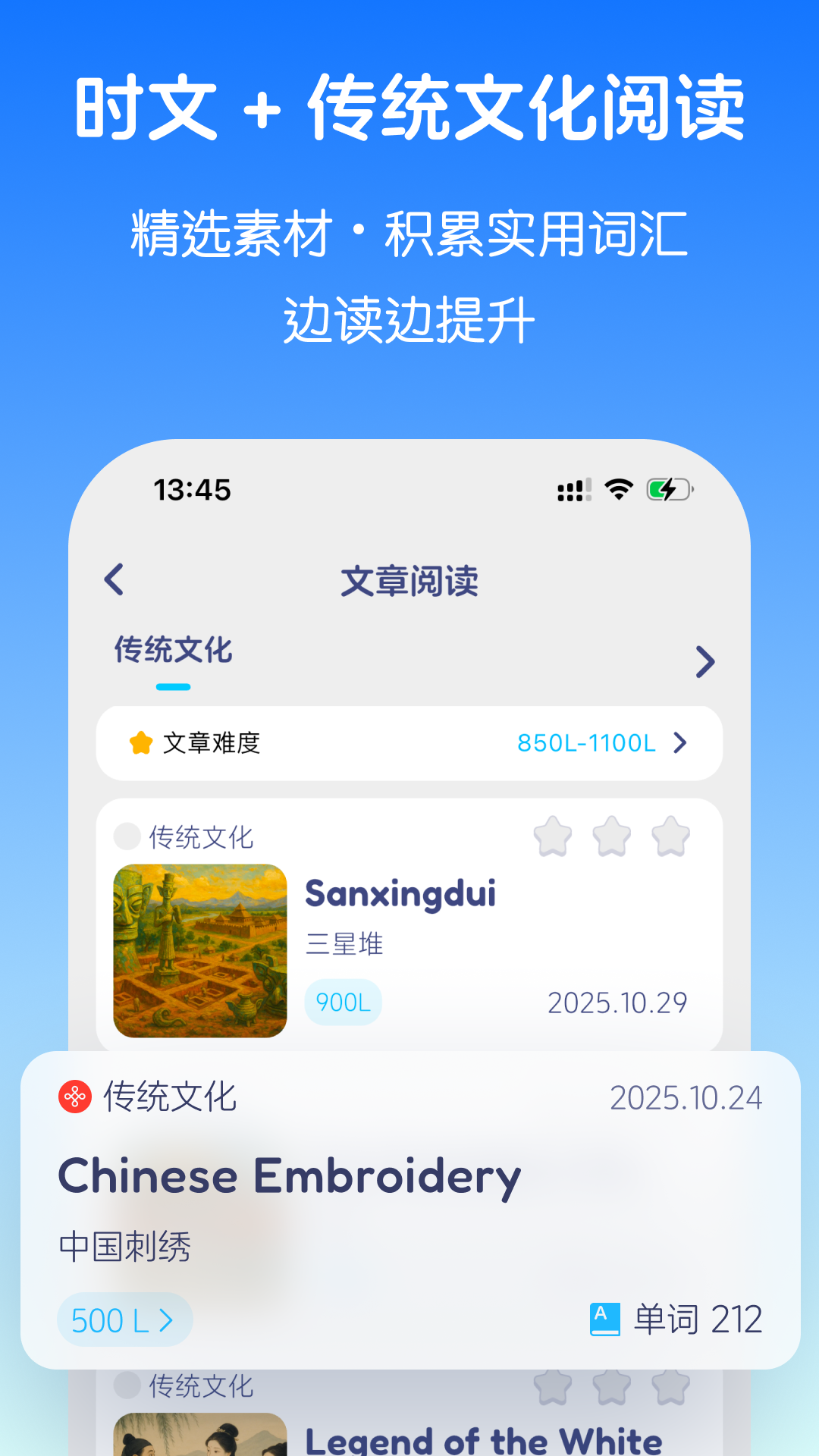Tap the back arrow to leave 文章阅读

(x=114, y=579)
